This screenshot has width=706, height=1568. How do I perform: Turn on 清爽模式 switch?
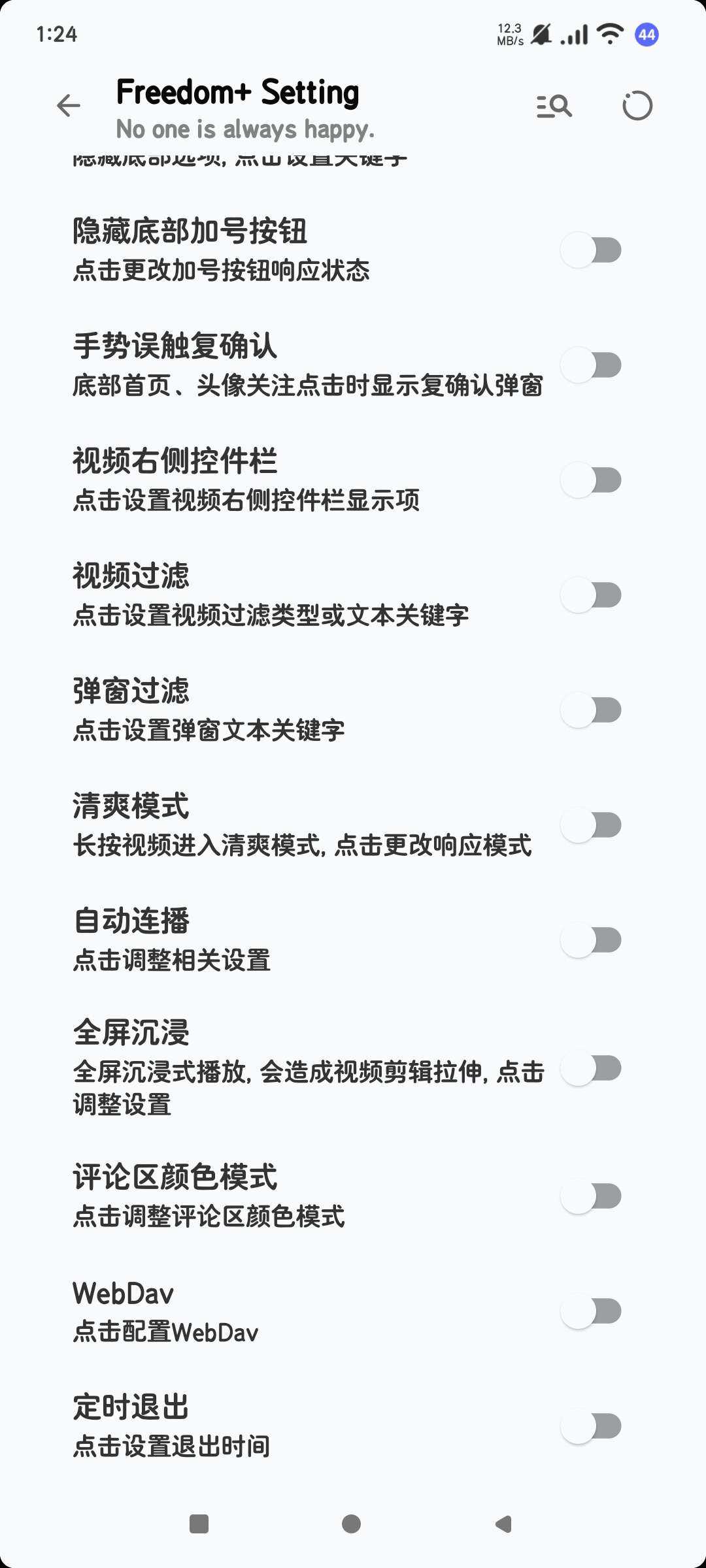click(x=591, y=825)
